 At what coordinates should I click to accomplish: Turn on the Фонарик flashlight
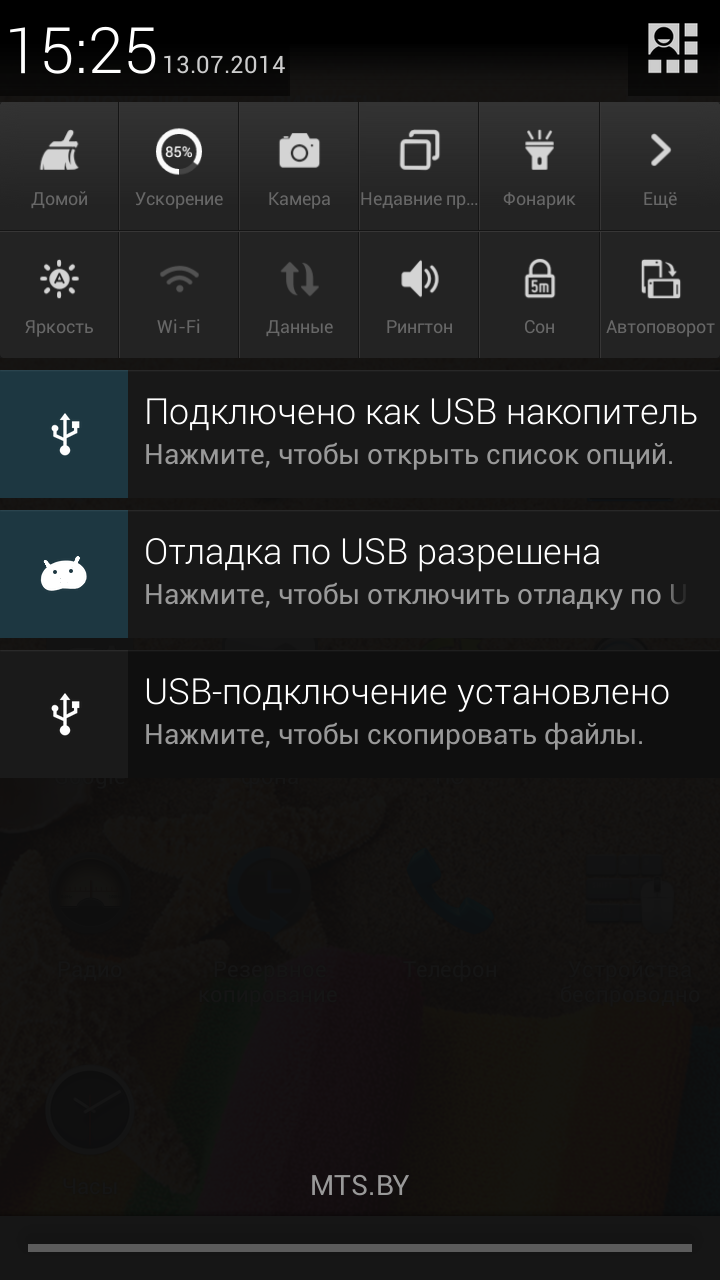pyautogui.click(x=539, y=167)
